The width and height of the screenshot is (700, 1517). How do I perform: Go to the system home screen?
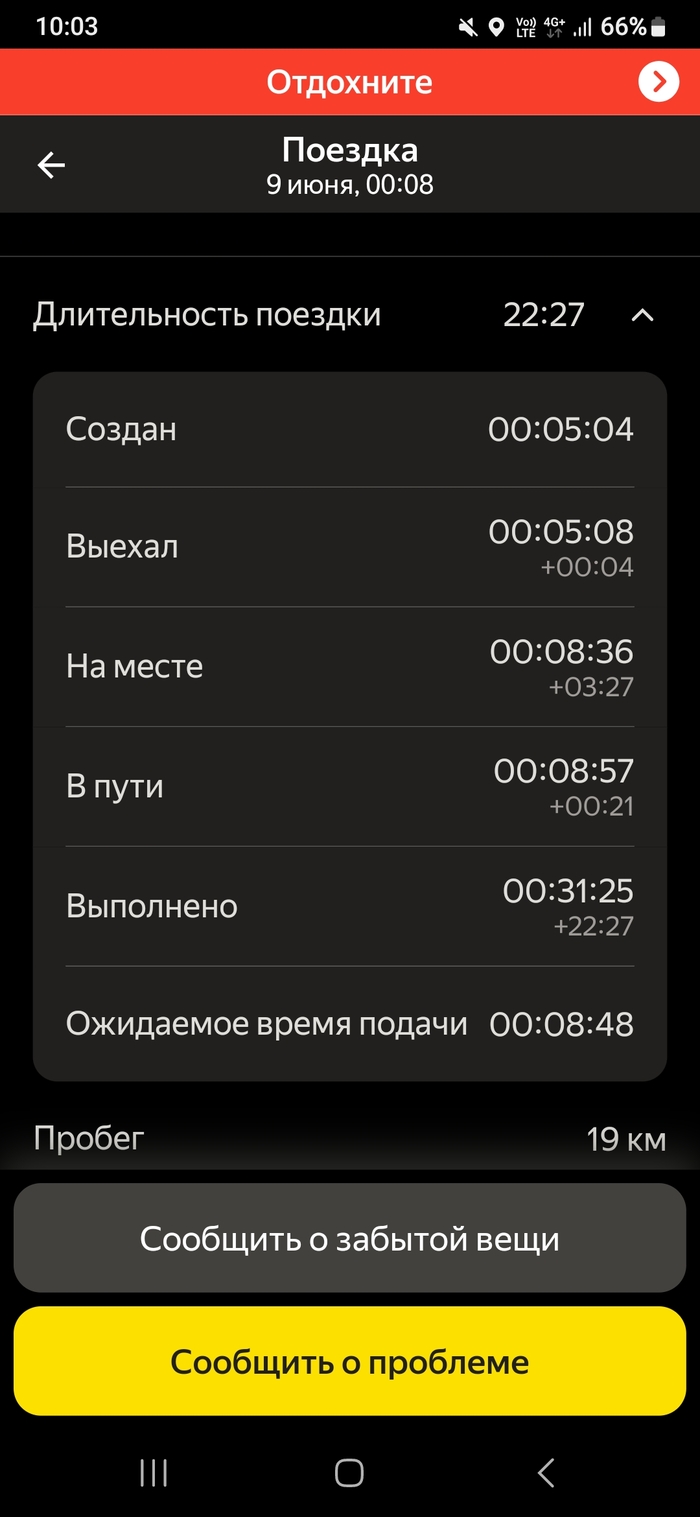pyautogui.click(x=349, y=1472)
